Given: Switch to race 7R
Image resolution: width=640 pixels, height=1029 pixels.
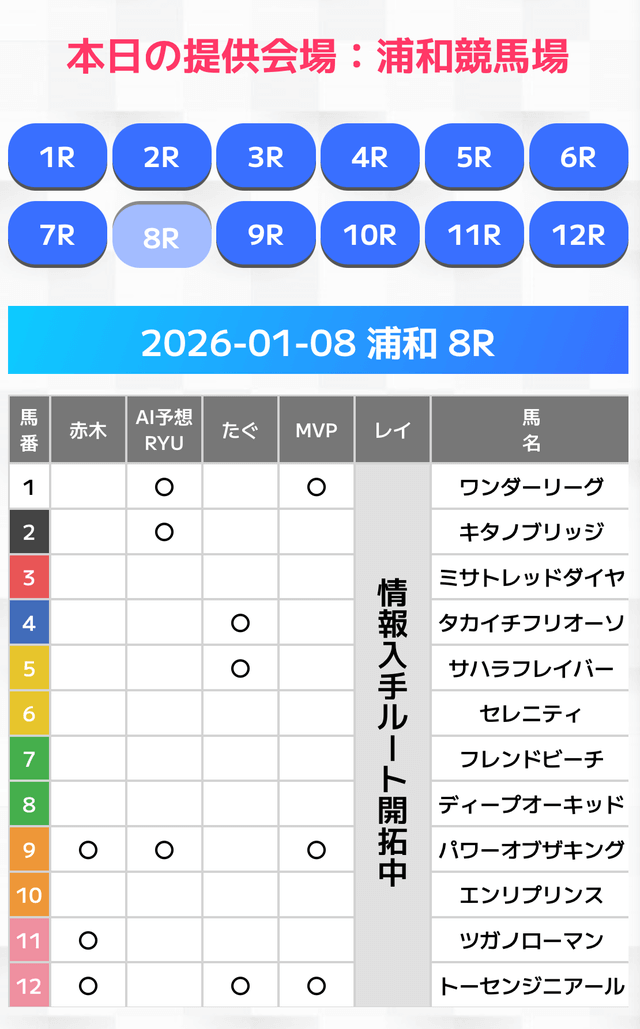Looking at the screenshot, I should (57, 235).
